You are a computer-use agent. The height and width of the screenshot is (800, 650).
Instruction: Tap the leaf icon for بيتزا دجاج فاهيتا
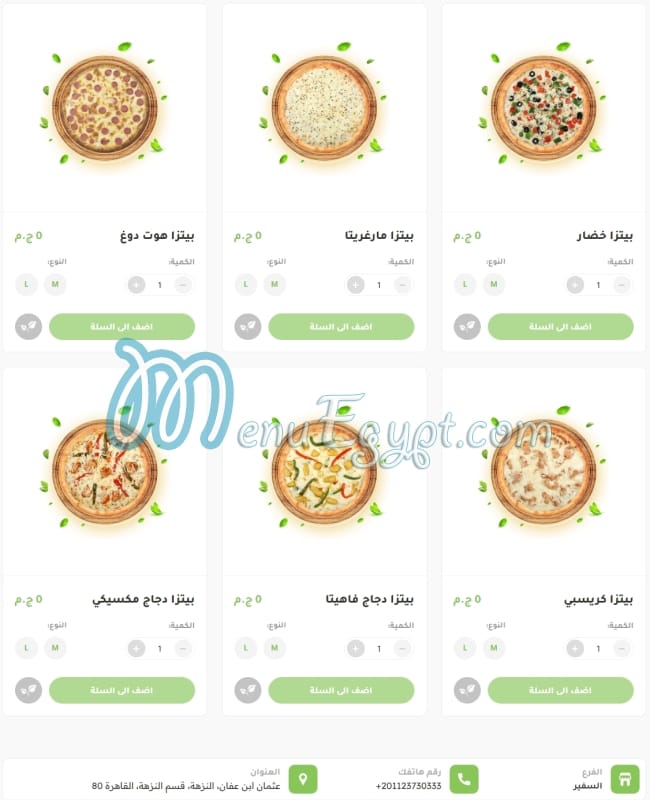pos(248,690)
